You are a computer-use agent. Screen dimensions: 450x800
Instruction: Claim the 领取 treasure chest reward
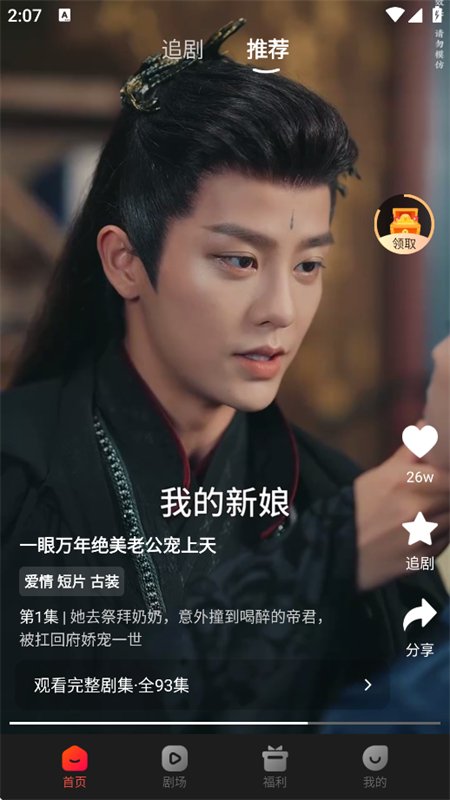[404, 224]
